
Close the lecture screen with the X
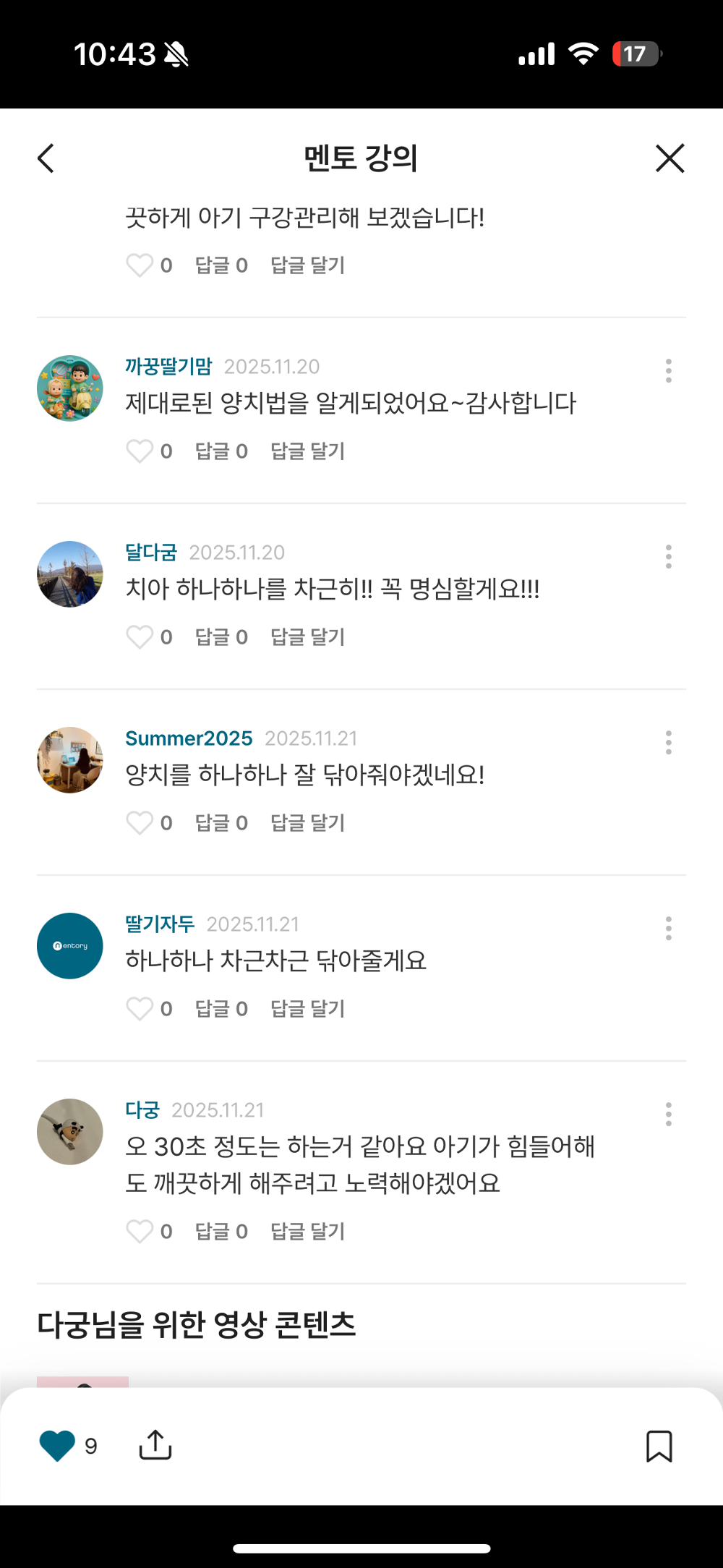669,159
